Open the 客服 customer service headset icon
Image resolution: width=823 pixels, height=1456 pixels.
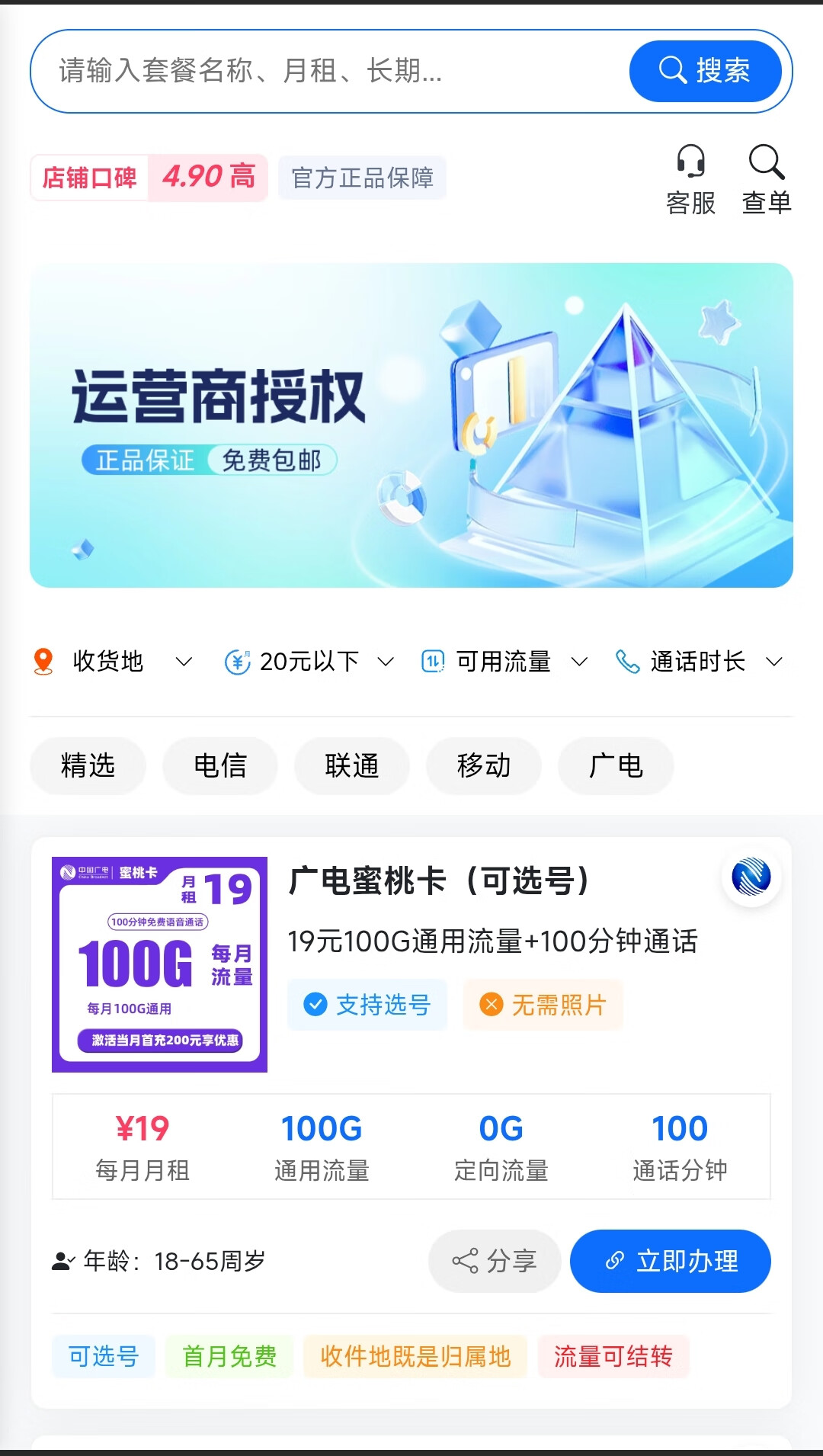[690, 162]
